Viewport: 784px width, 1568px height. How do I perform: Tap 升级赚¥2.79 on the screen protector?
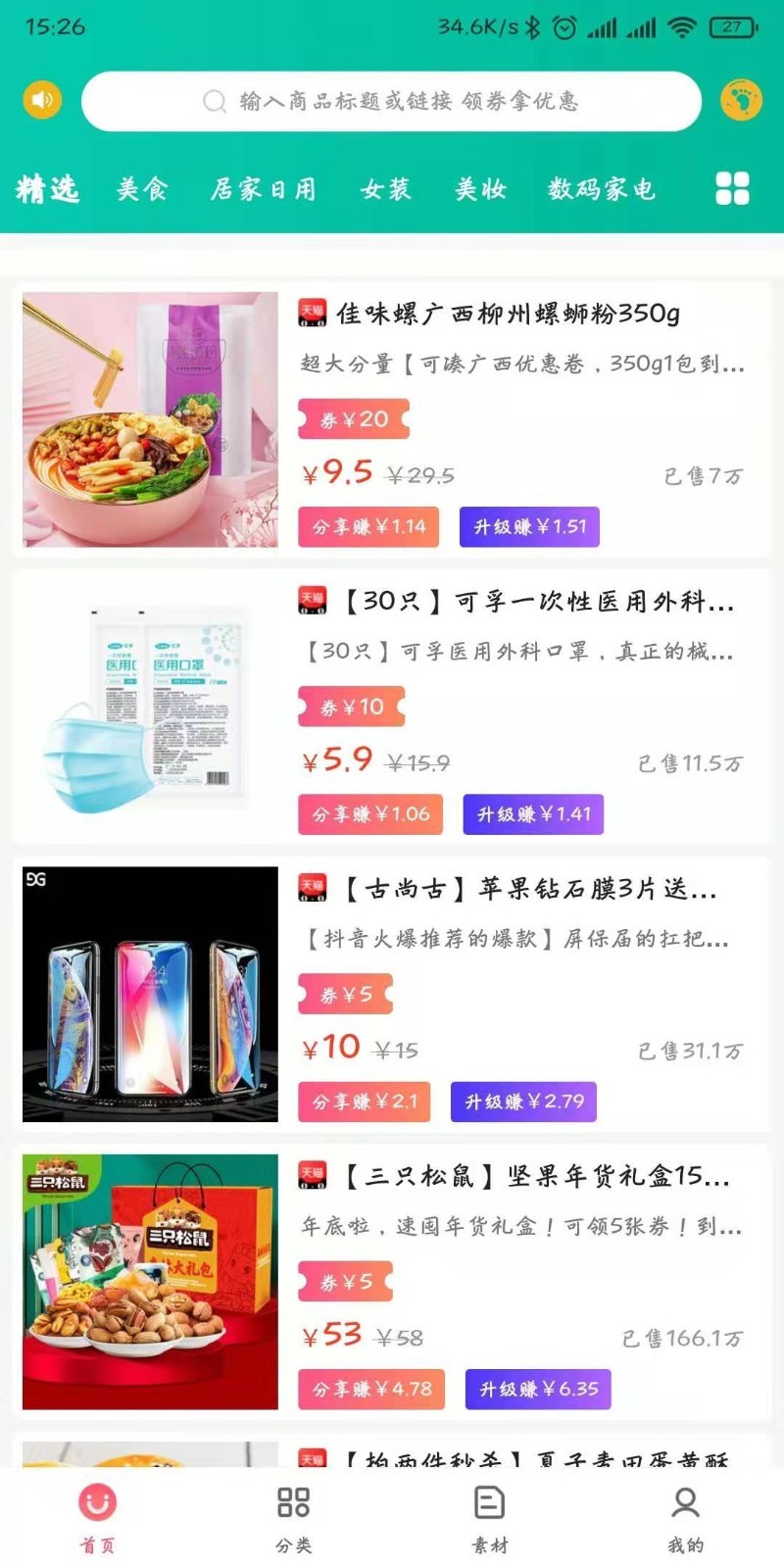pos(523,1102)
